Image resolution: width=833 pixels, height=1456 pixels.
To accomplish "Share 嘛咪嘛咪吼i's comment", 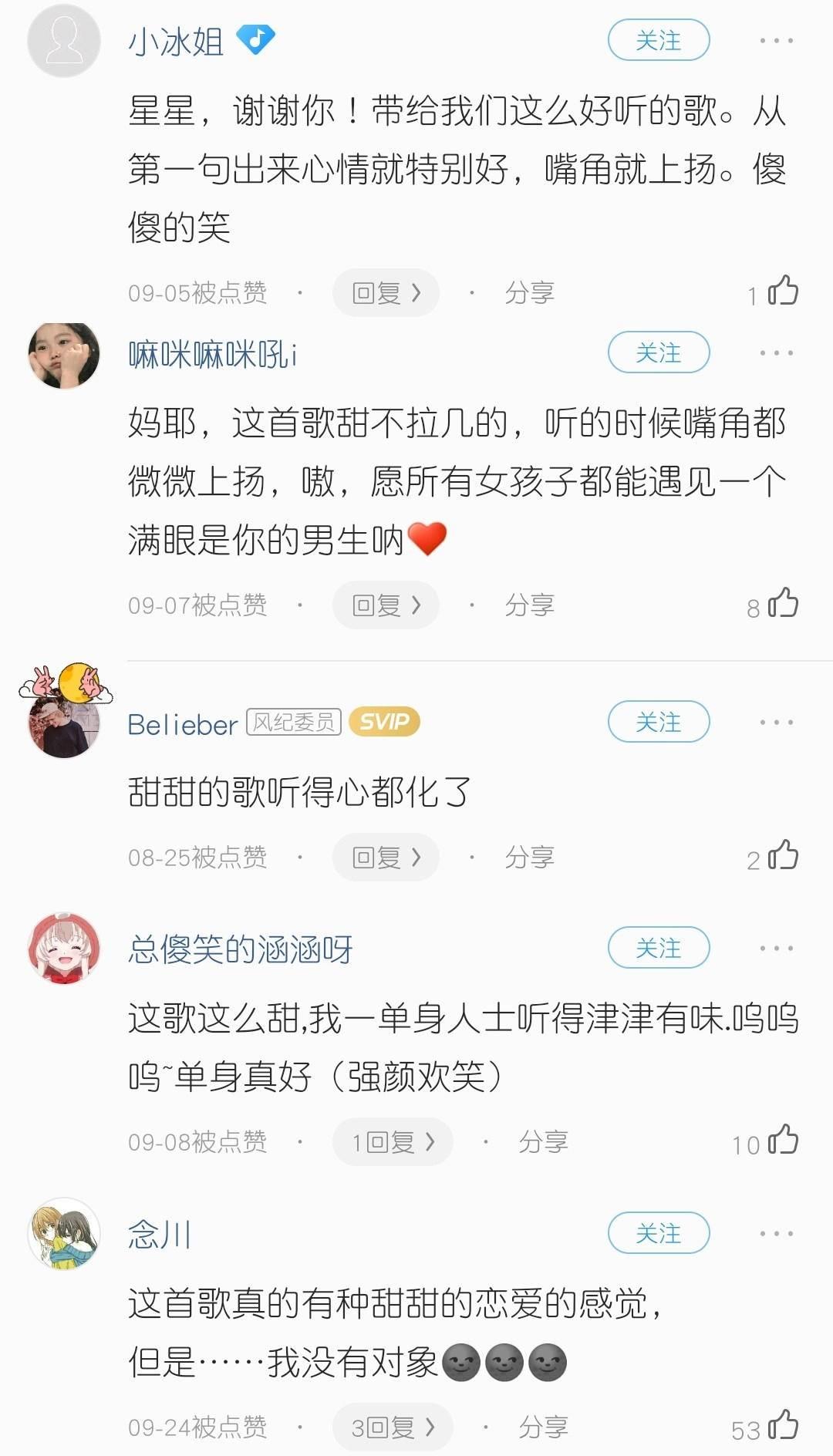I will [529, 605].
